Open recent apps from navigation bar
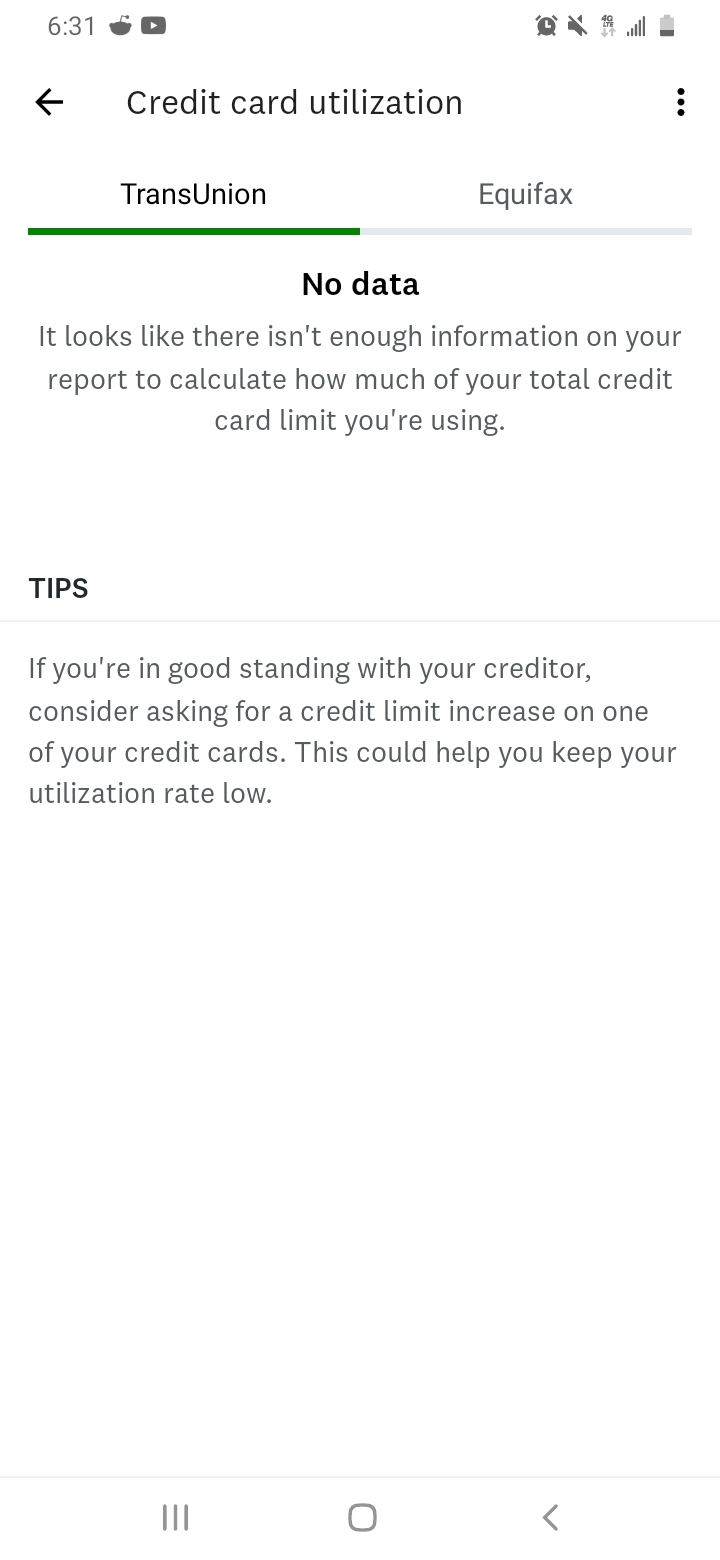The image size is (720, 1560). [174, 1516]
